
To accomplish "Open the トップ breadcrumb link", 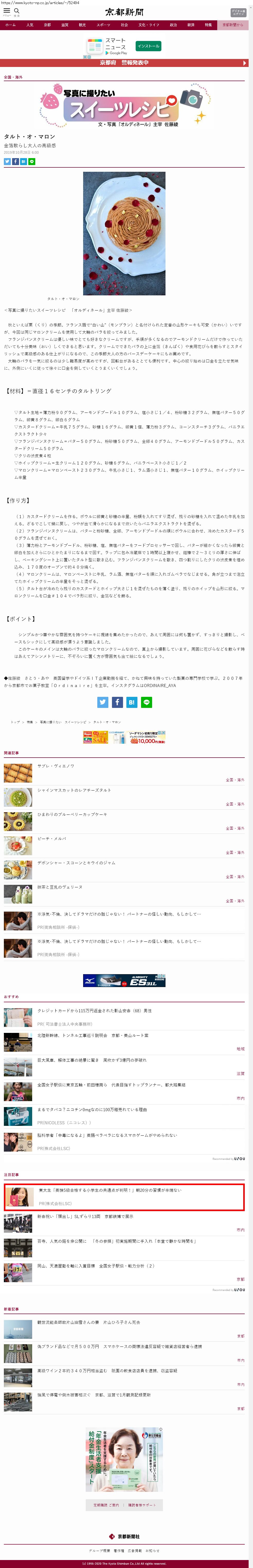I will (15, 722).
